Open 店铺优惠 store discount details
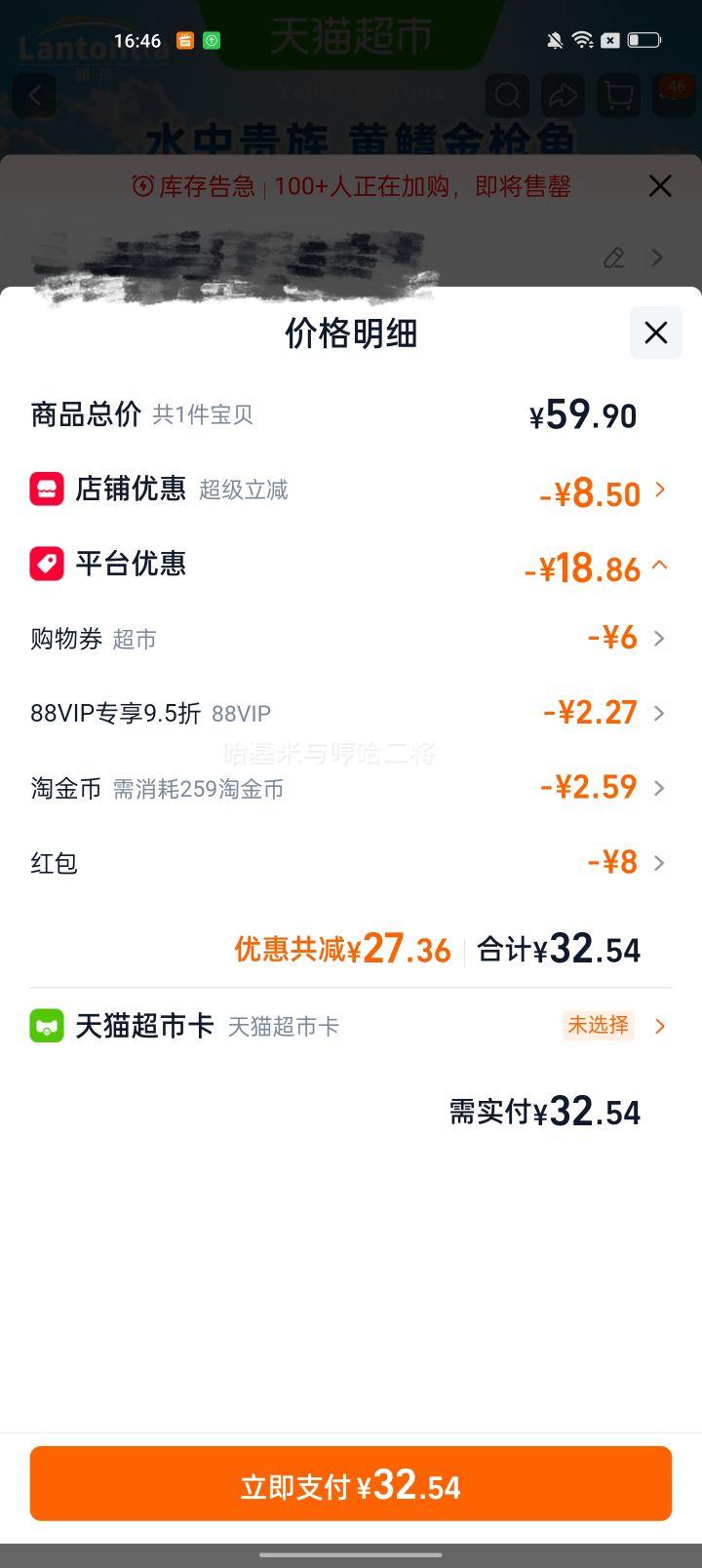The height and width of the screenshot is (1568, 702). 351,490
